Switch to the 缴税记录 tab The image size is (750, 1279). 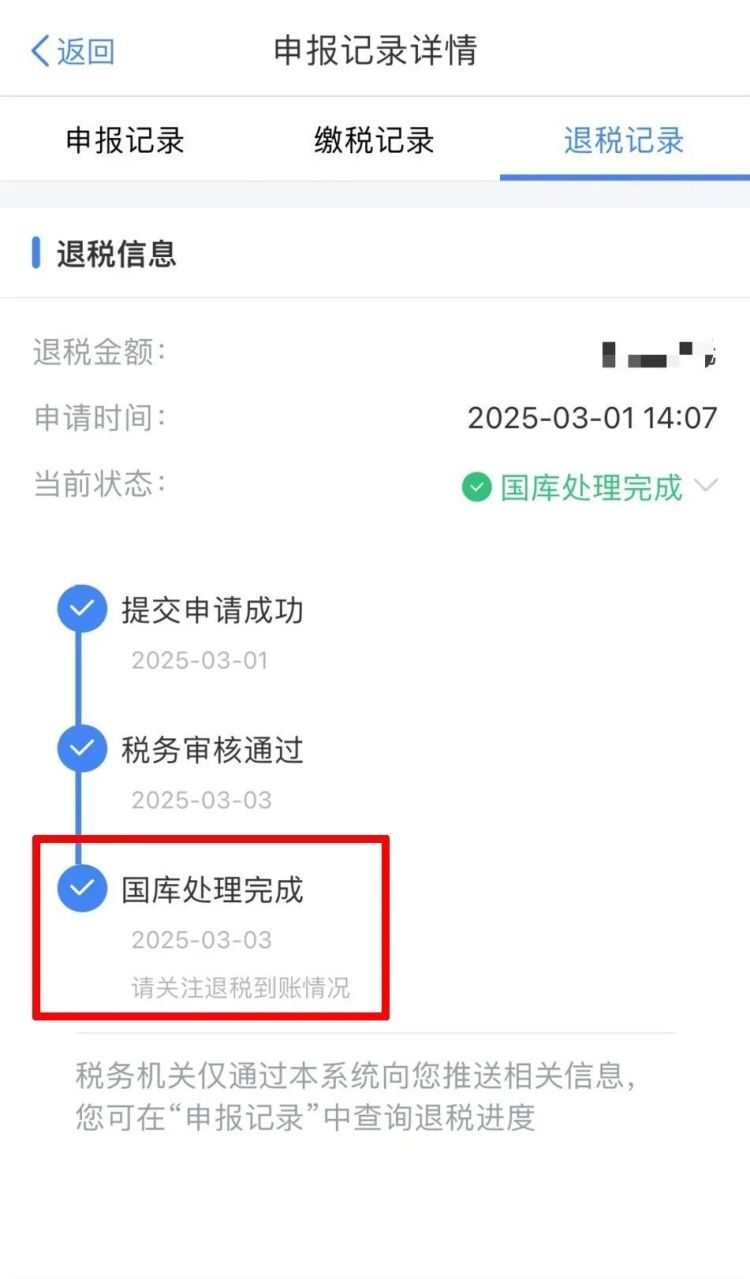[x=373, y=141]
